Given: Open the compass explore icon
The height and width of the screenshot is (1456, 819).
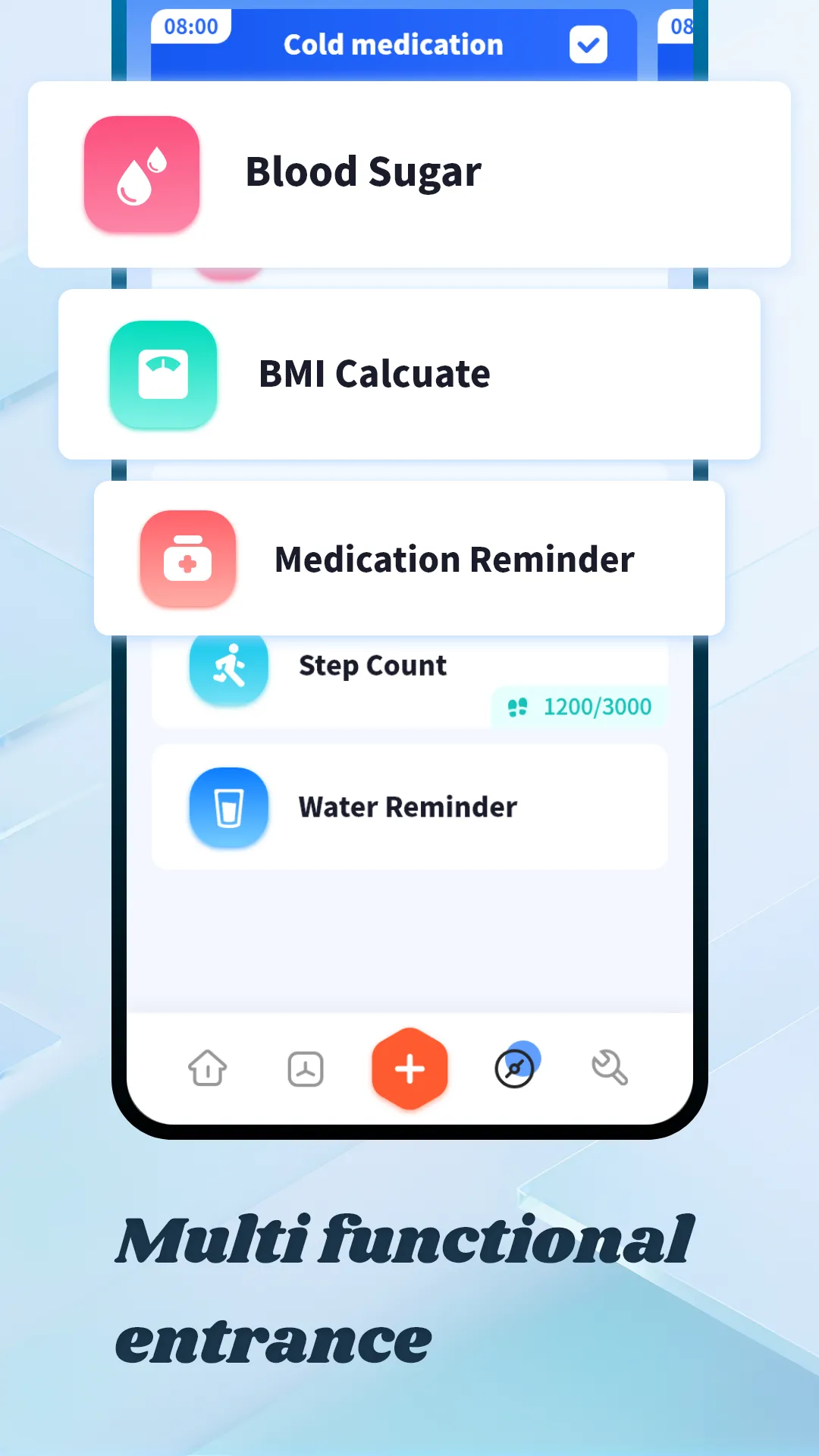Looking at the screenshot, I should 514,1068.
